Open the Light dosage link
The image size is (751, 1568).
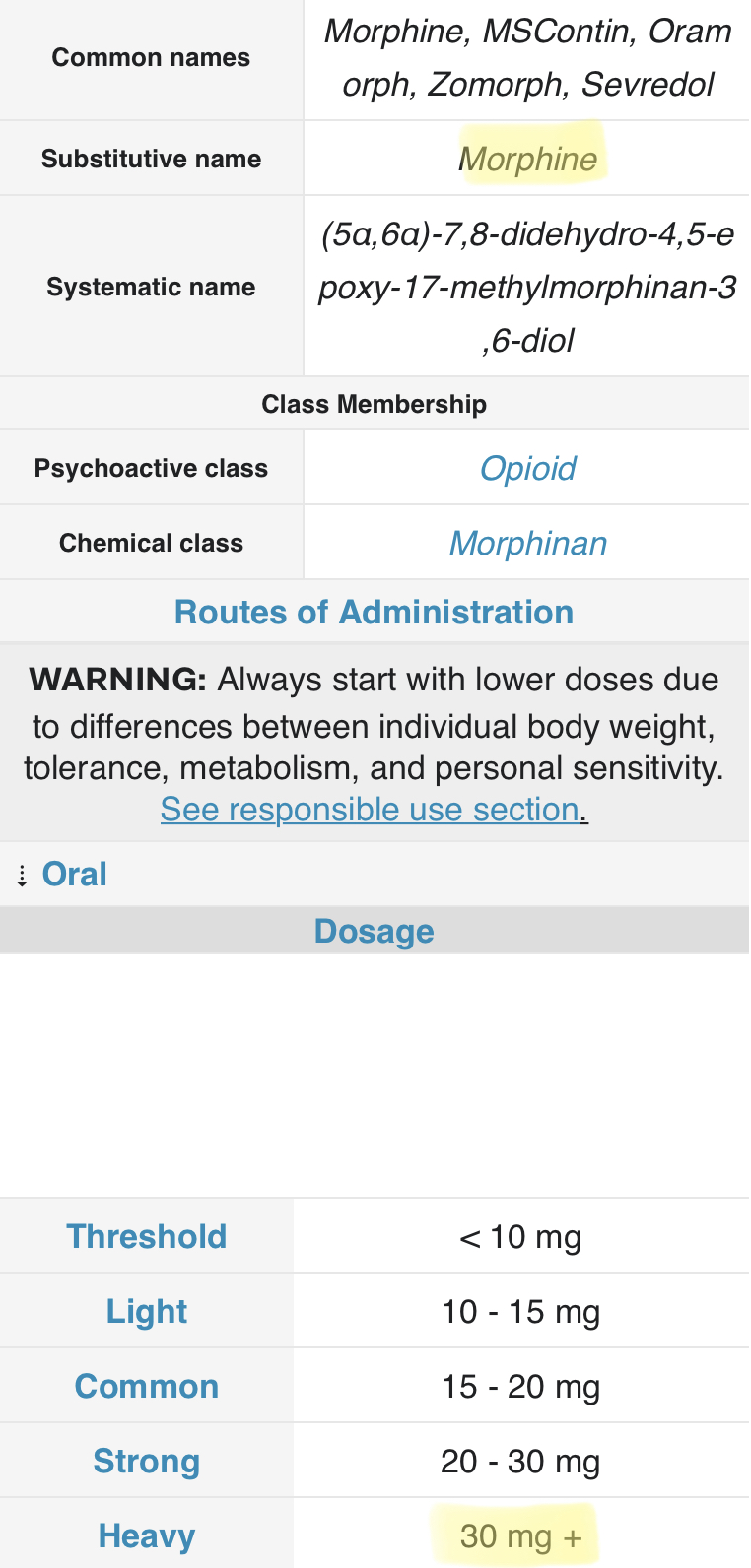[x=146, y=1311]
